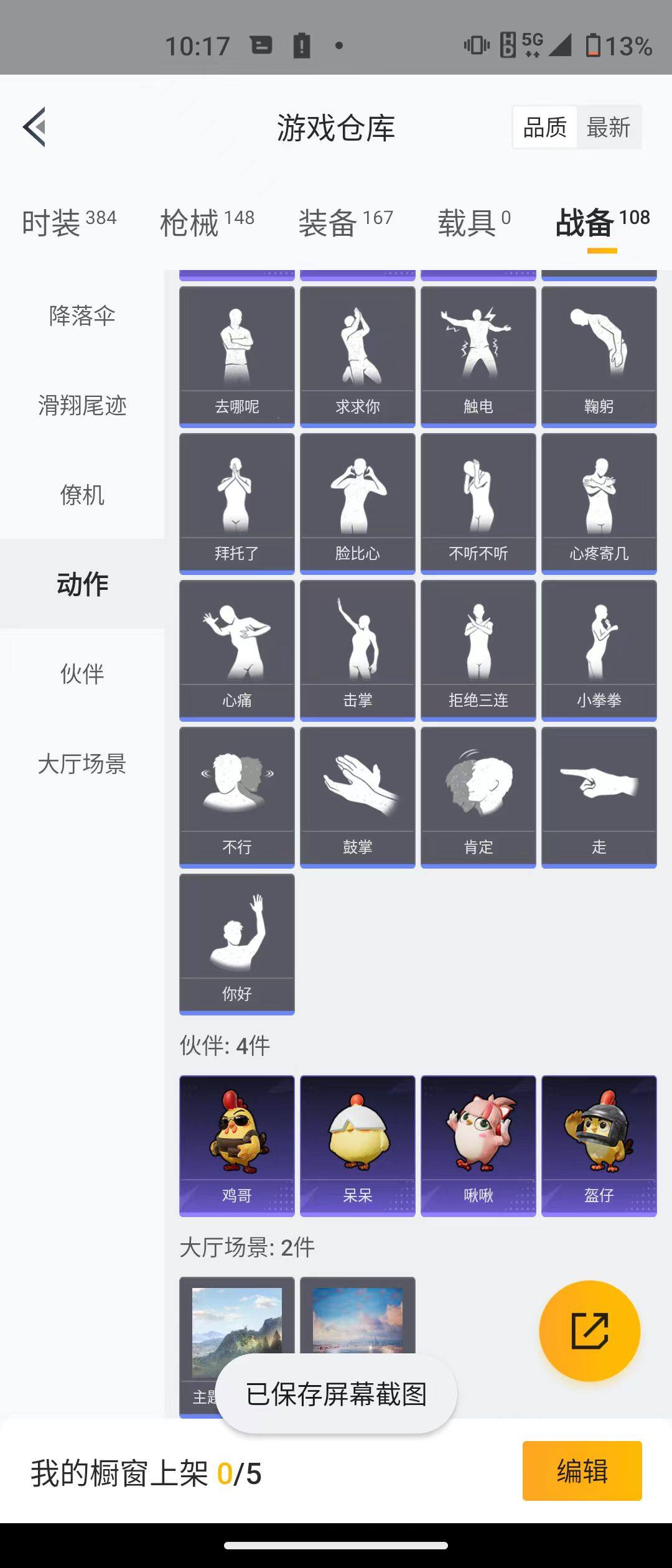Screen dimensions: 672x1568
Task: Tap the back arrow at top left
Action: (x=34, y=128)
